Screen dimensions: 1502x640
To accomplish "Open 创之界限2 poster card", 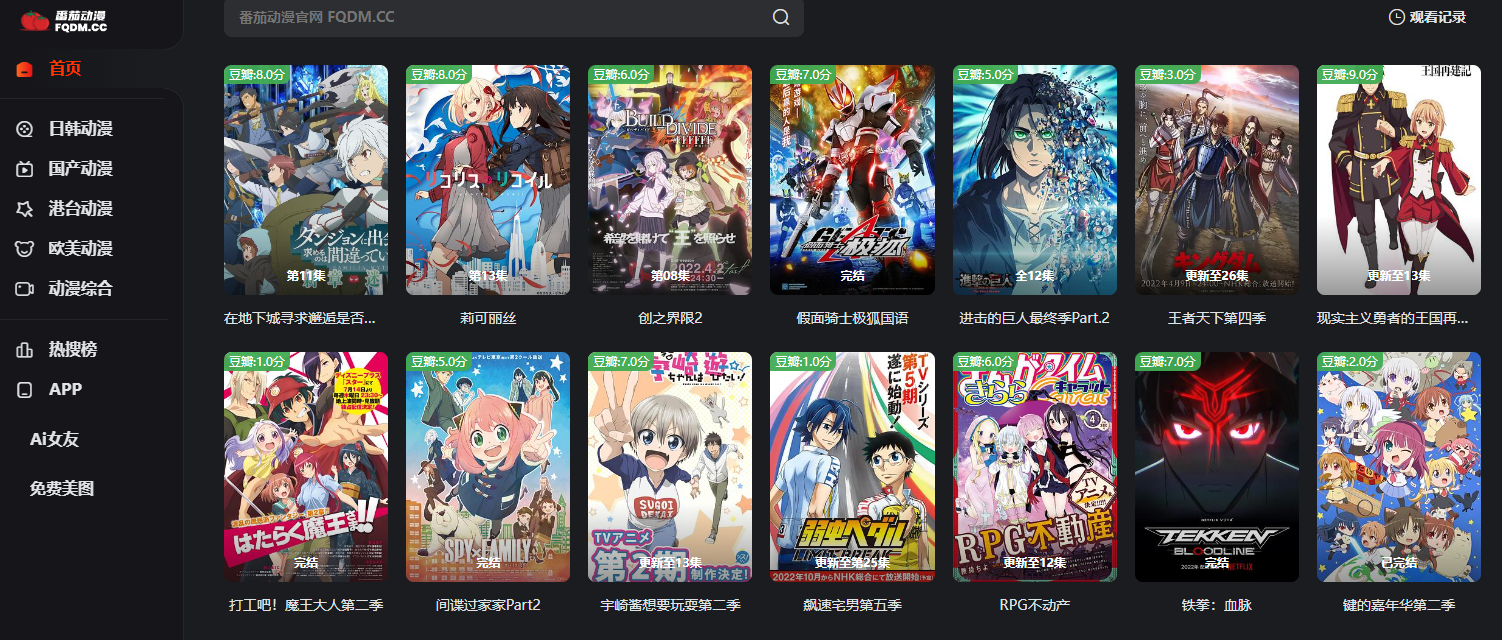I will click(670, 180).
